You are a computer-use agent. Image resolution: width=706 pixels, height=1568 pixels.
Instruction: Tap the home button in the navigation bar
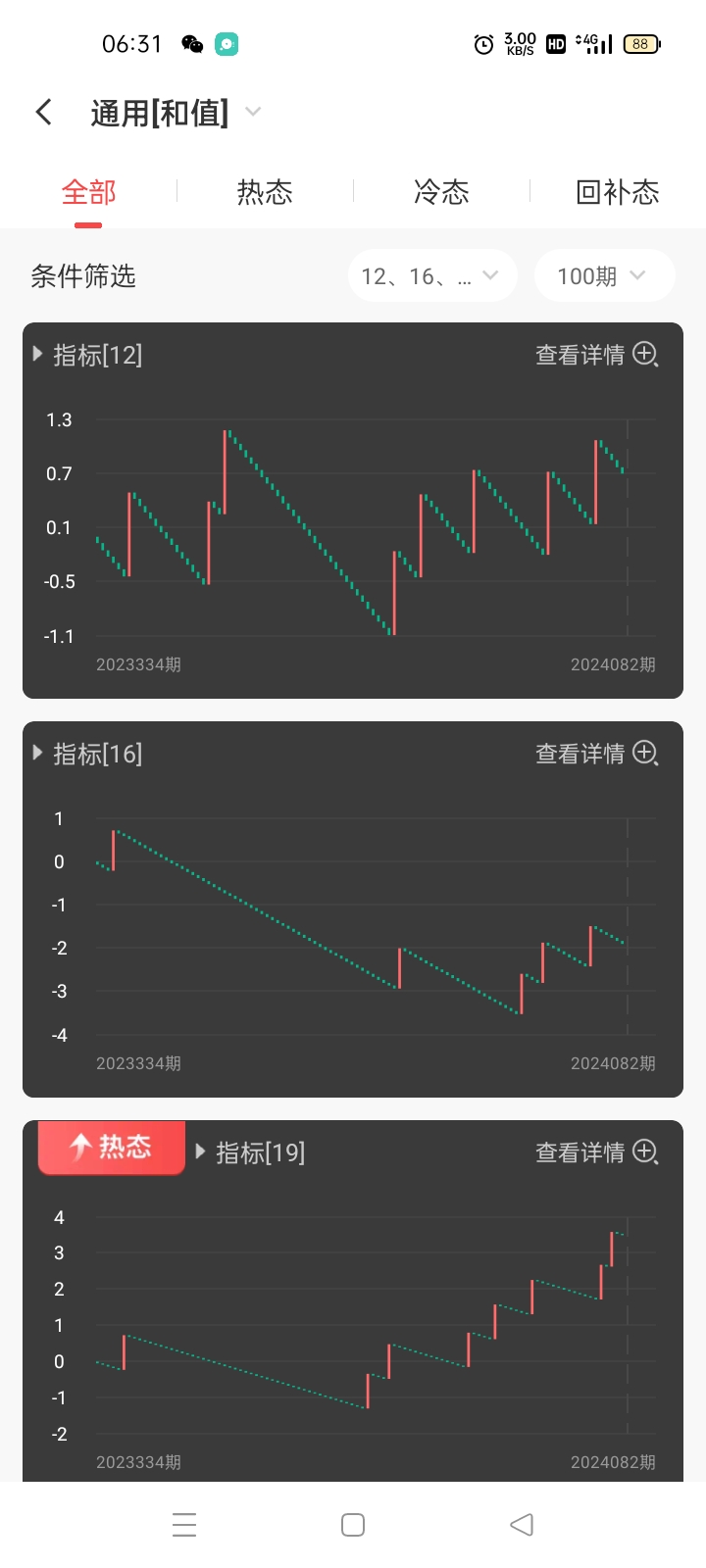(x=352, y=1524)
